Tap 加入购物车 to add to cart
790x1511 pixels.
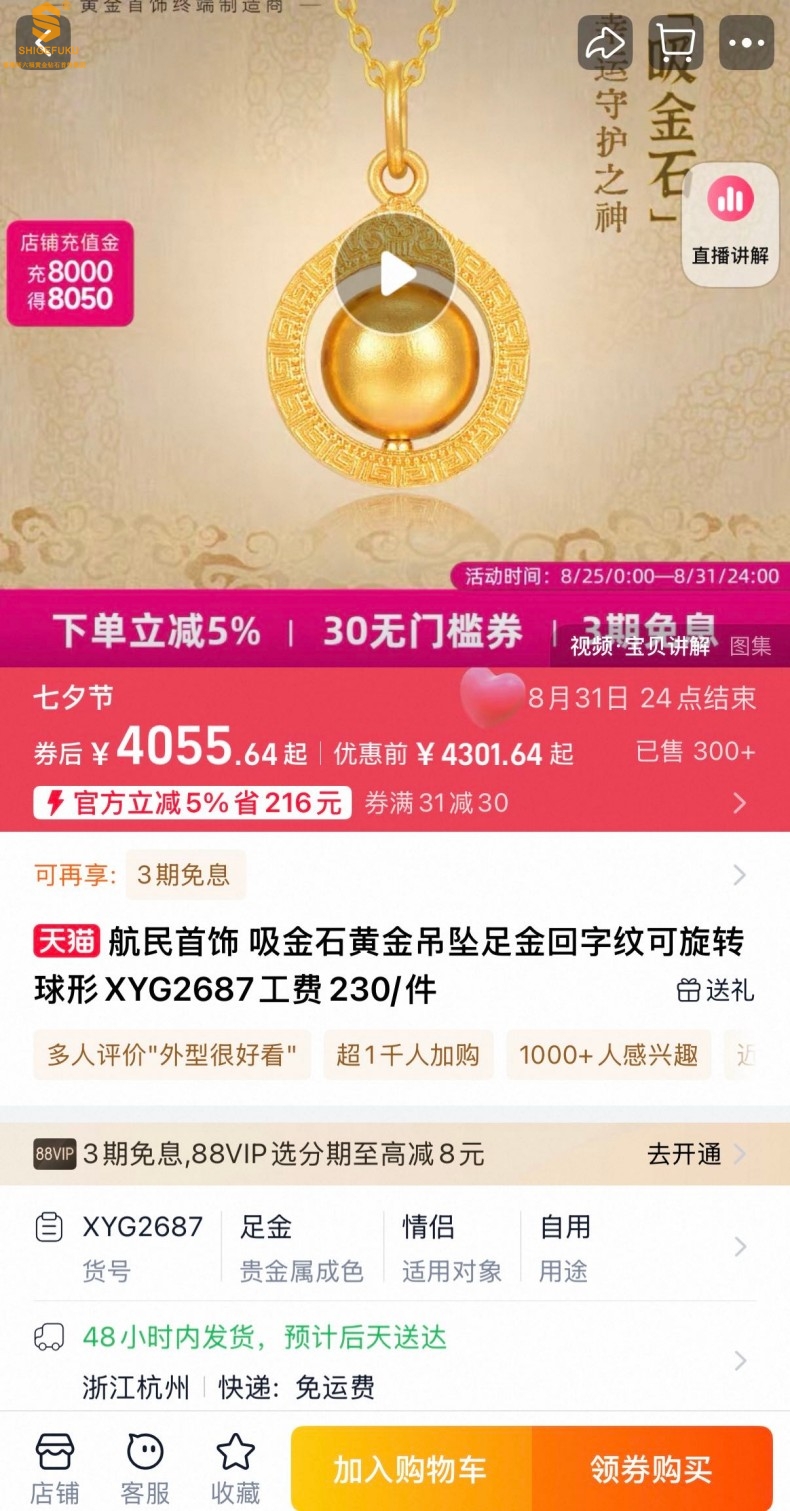[411, 1468]
